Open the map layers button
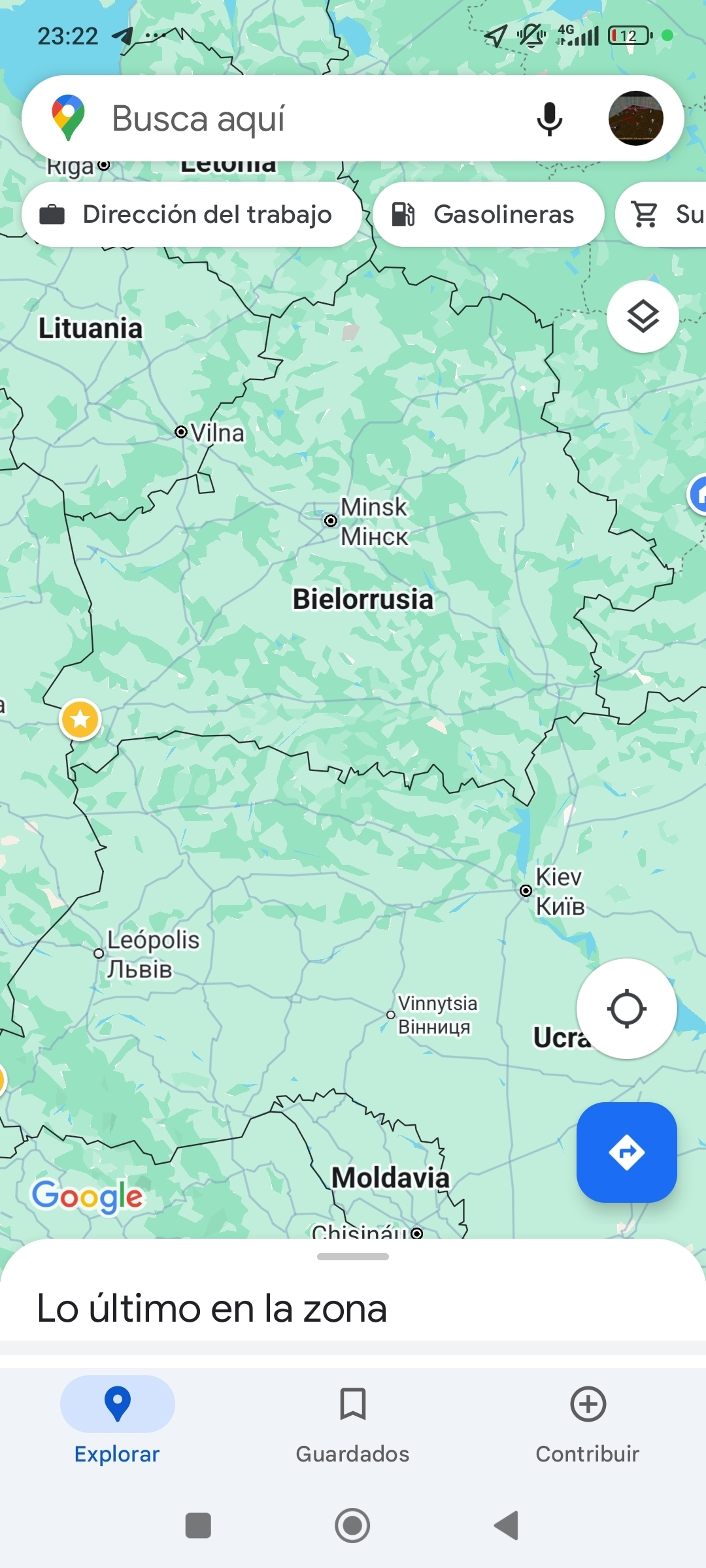 tap(643, 317)
